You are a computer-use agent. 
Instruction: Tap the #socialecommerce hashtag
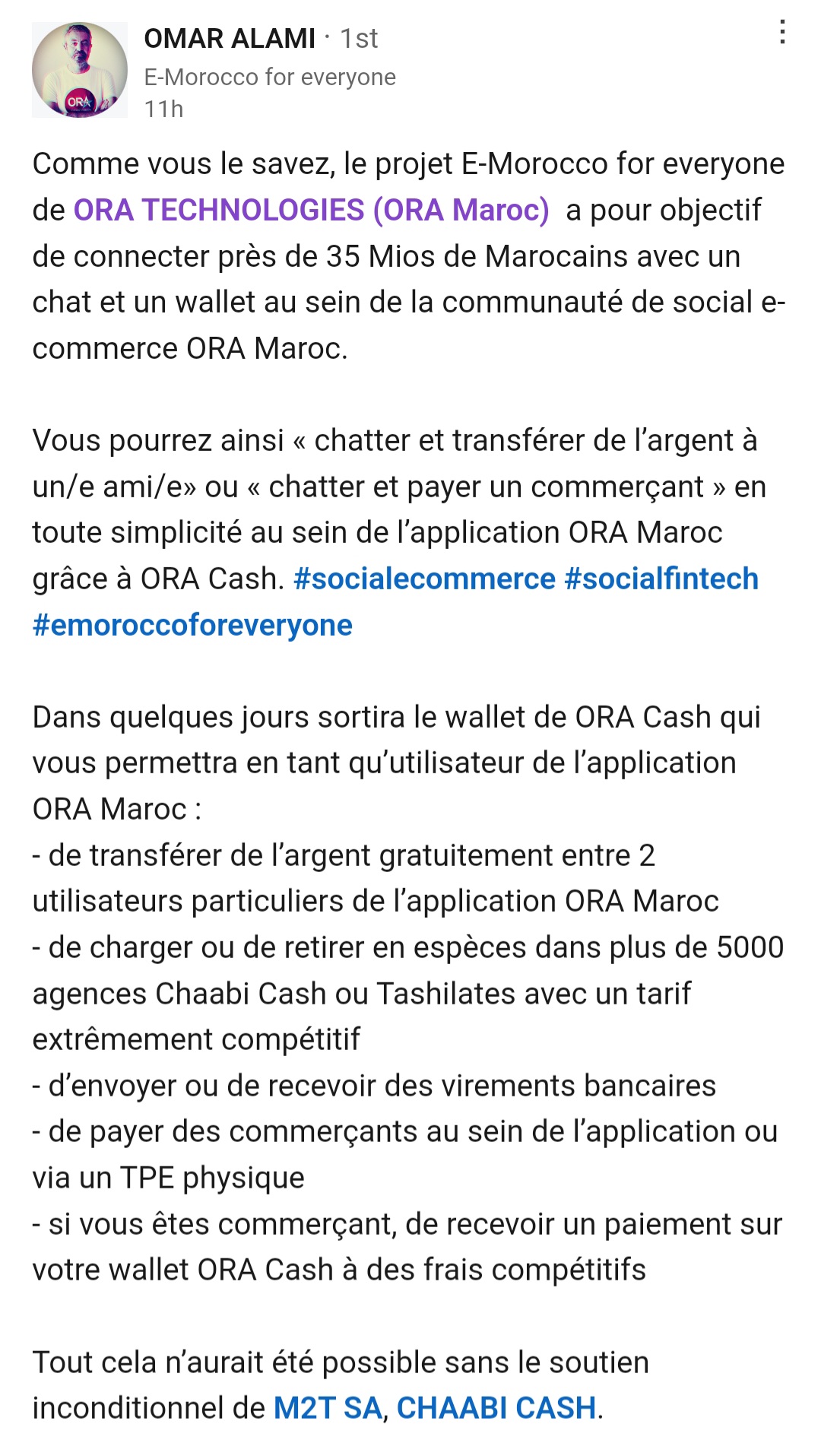(x=424, y=579)
